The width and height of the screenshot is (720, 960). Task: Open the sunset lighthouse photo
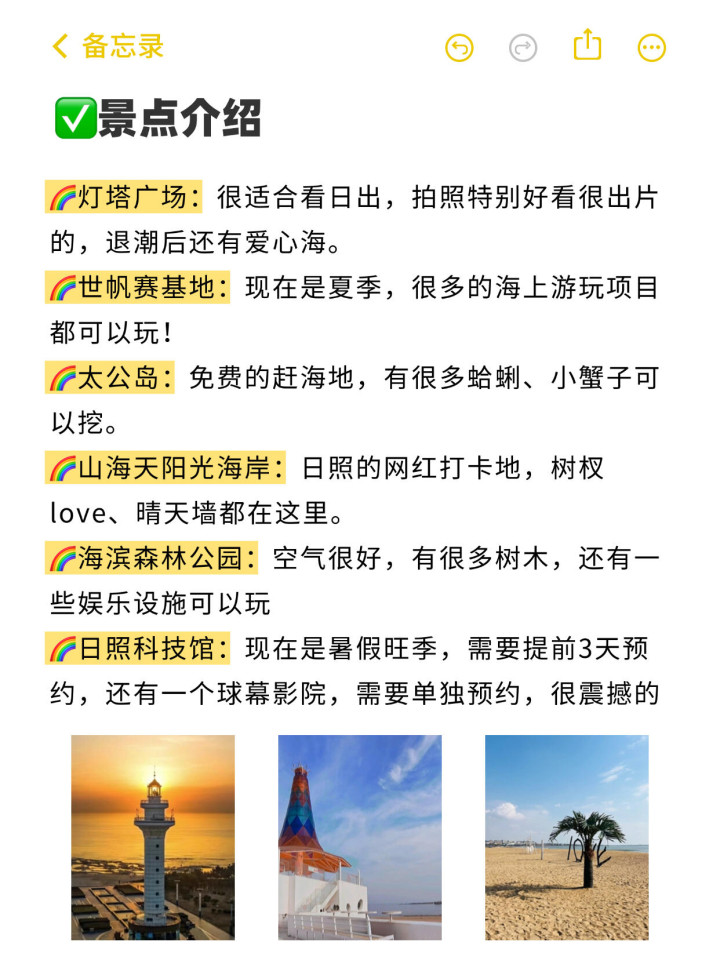[x=153, y=837]
